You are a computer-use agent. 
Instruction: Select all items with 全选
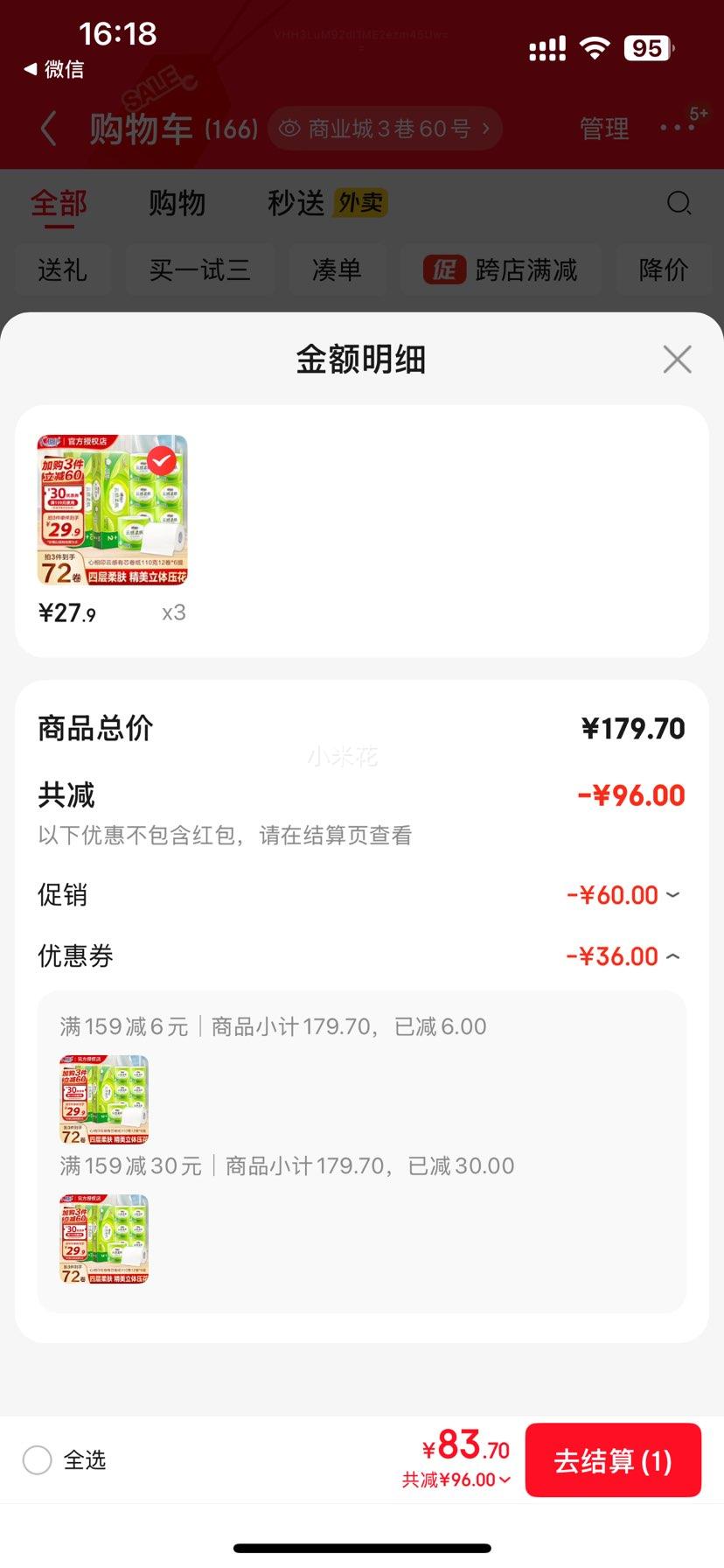[x=38, y=1459]
